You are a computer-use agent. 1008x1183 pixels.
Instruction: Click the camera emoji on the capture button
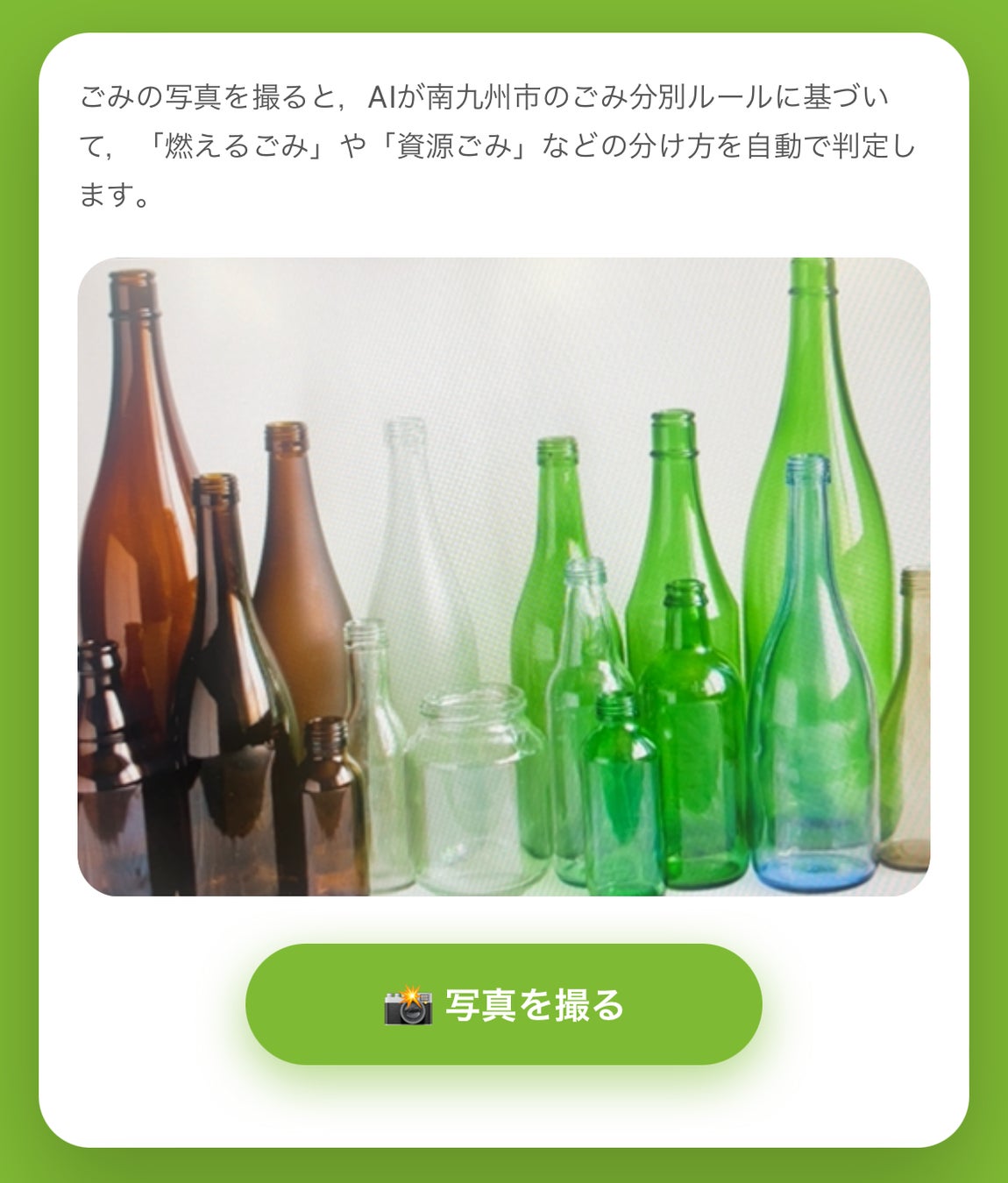coord(408,1006)
